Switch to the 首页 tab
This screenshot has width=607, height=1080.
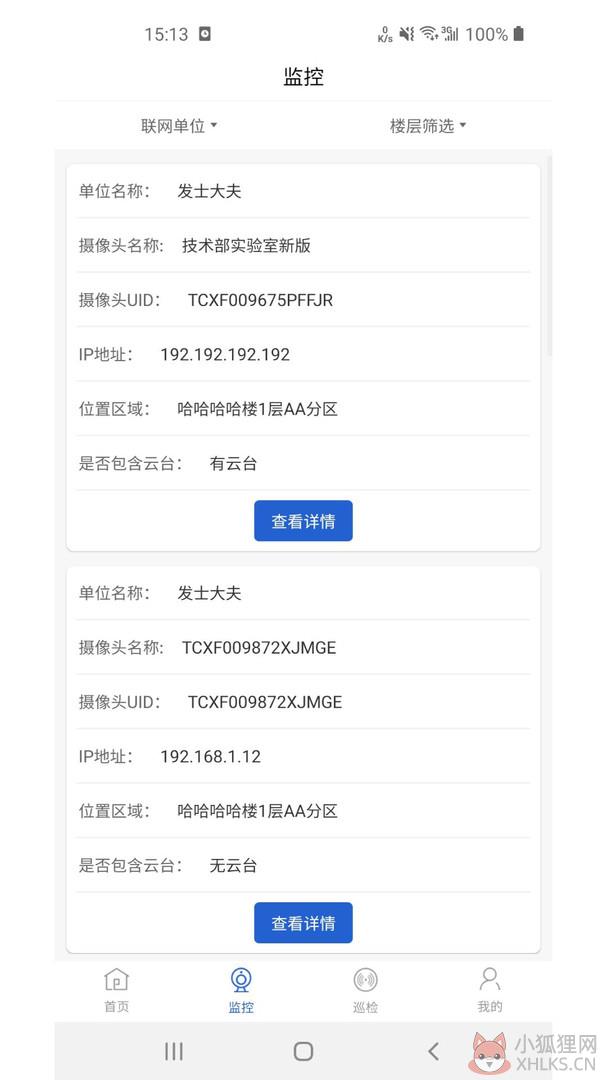116,990
